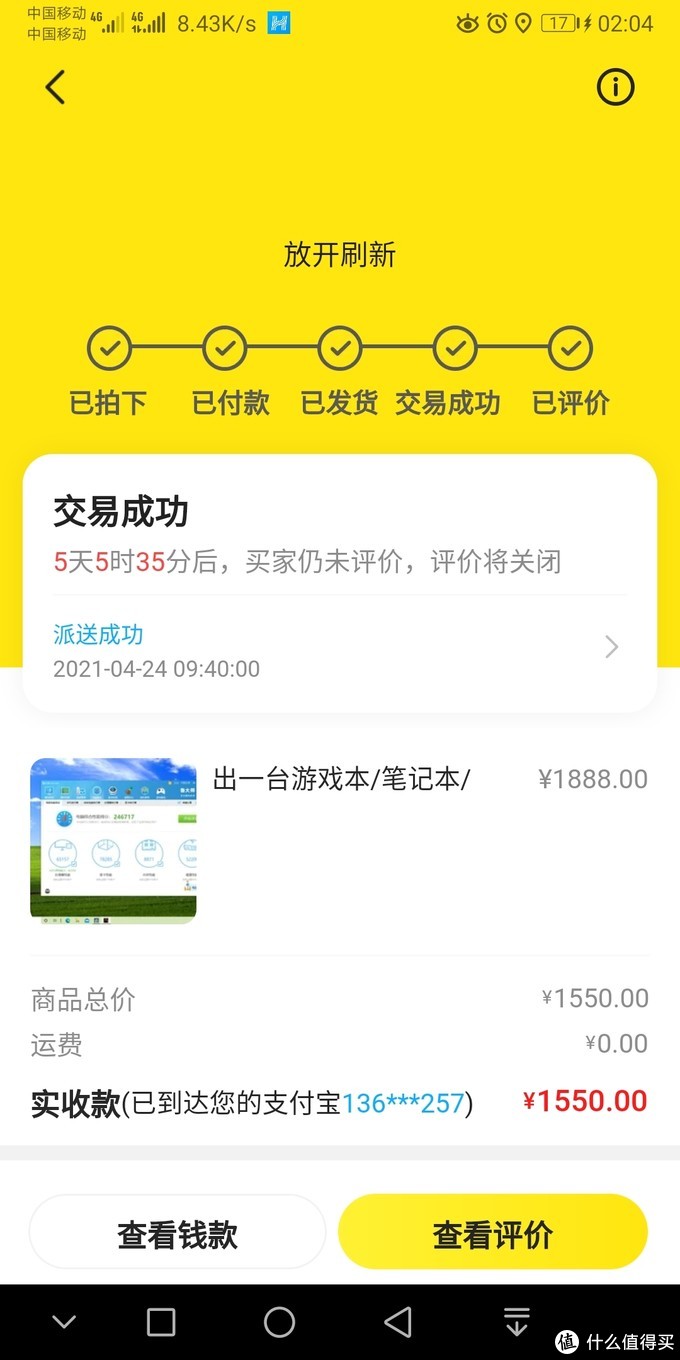Tap the 查看钱款 button
Screen dimensions: 680x1360
177,1233
